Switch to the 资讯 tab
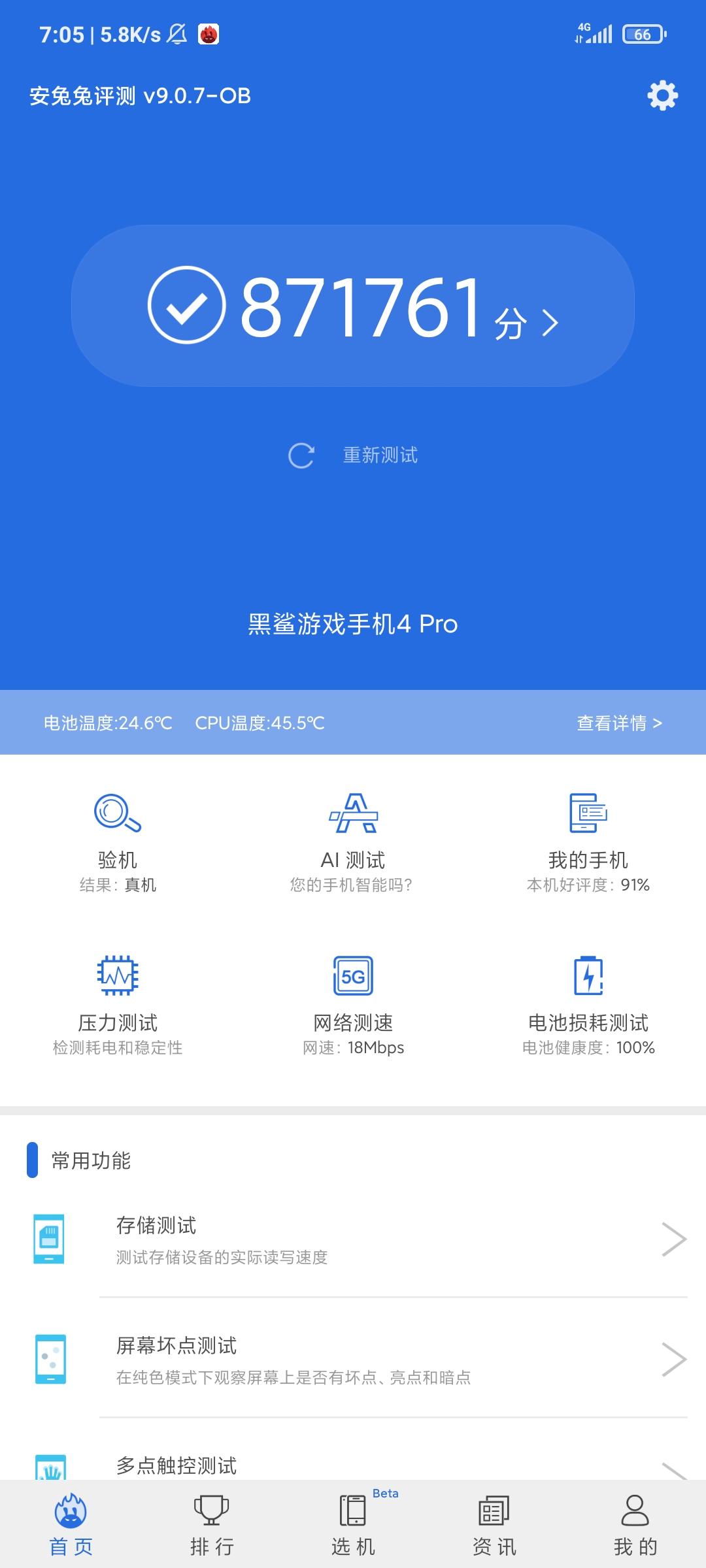 pyautogui.click(x=494, y=1525)
